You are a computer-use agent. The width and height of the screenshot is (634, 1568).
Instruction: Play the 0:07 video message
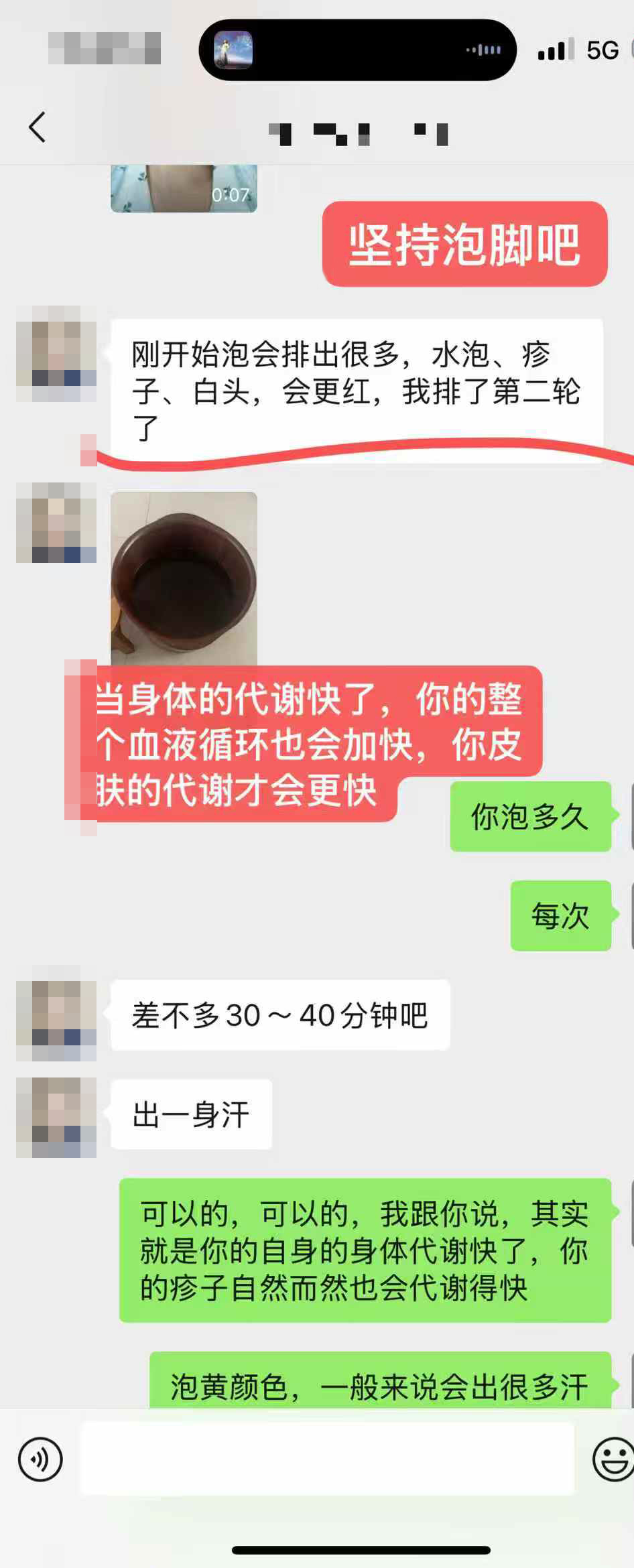[184, 189]
